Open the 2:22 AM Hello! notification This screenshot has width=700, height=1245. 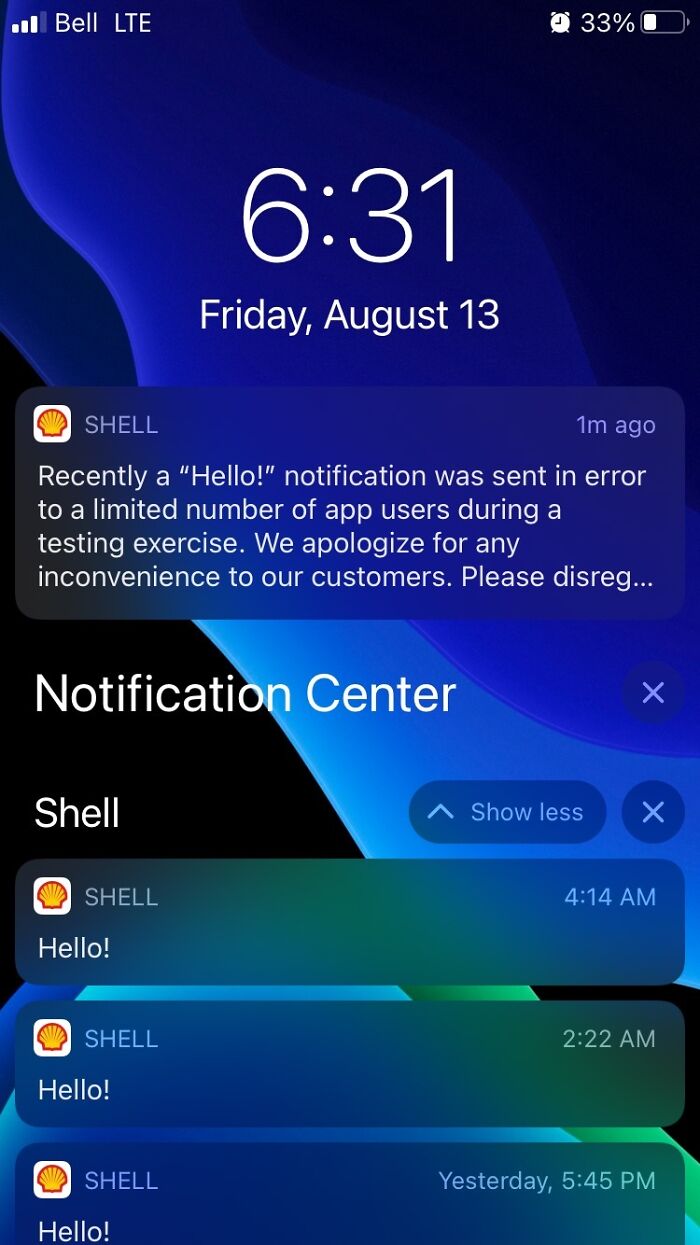[x=348, y=1064]
